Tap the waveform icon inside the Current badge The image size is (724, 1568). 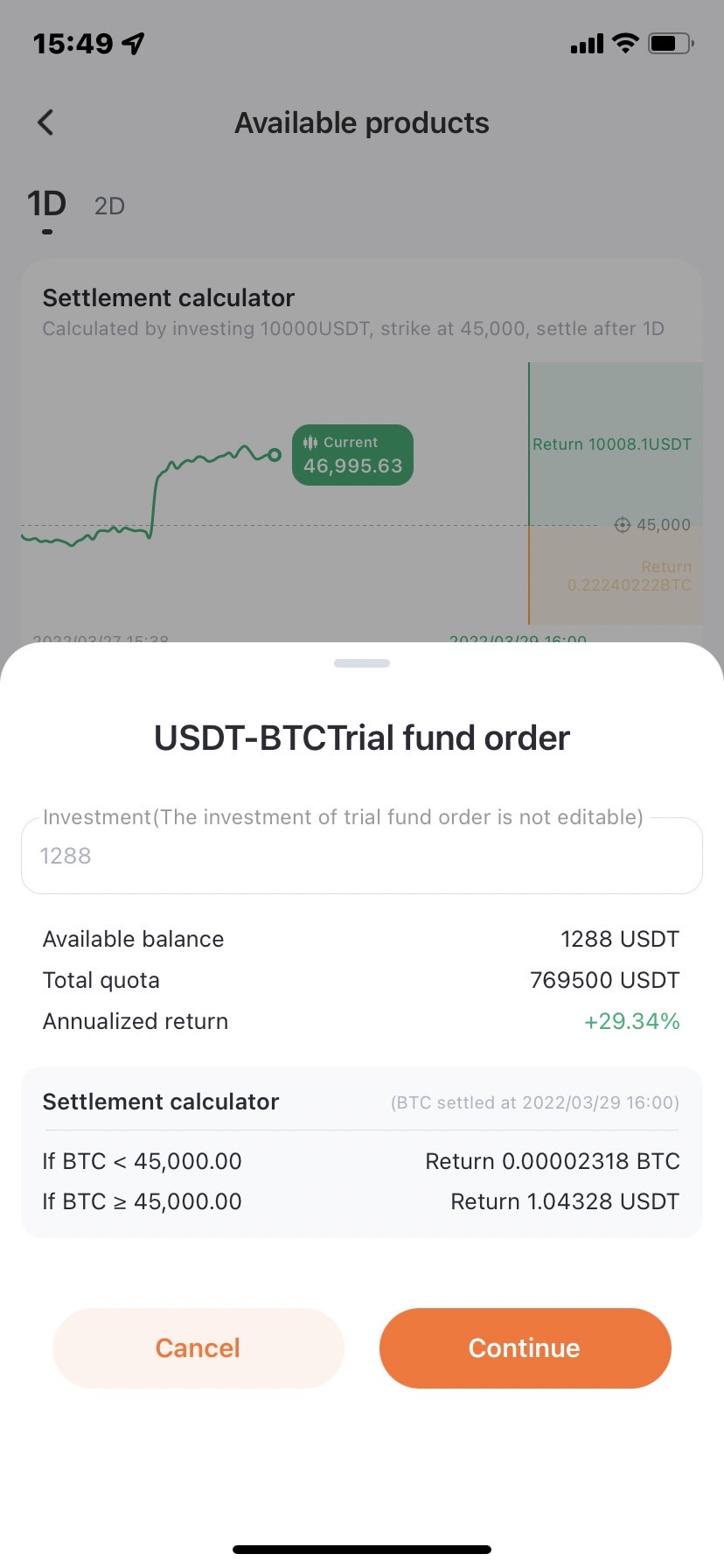tap(312, 443)
